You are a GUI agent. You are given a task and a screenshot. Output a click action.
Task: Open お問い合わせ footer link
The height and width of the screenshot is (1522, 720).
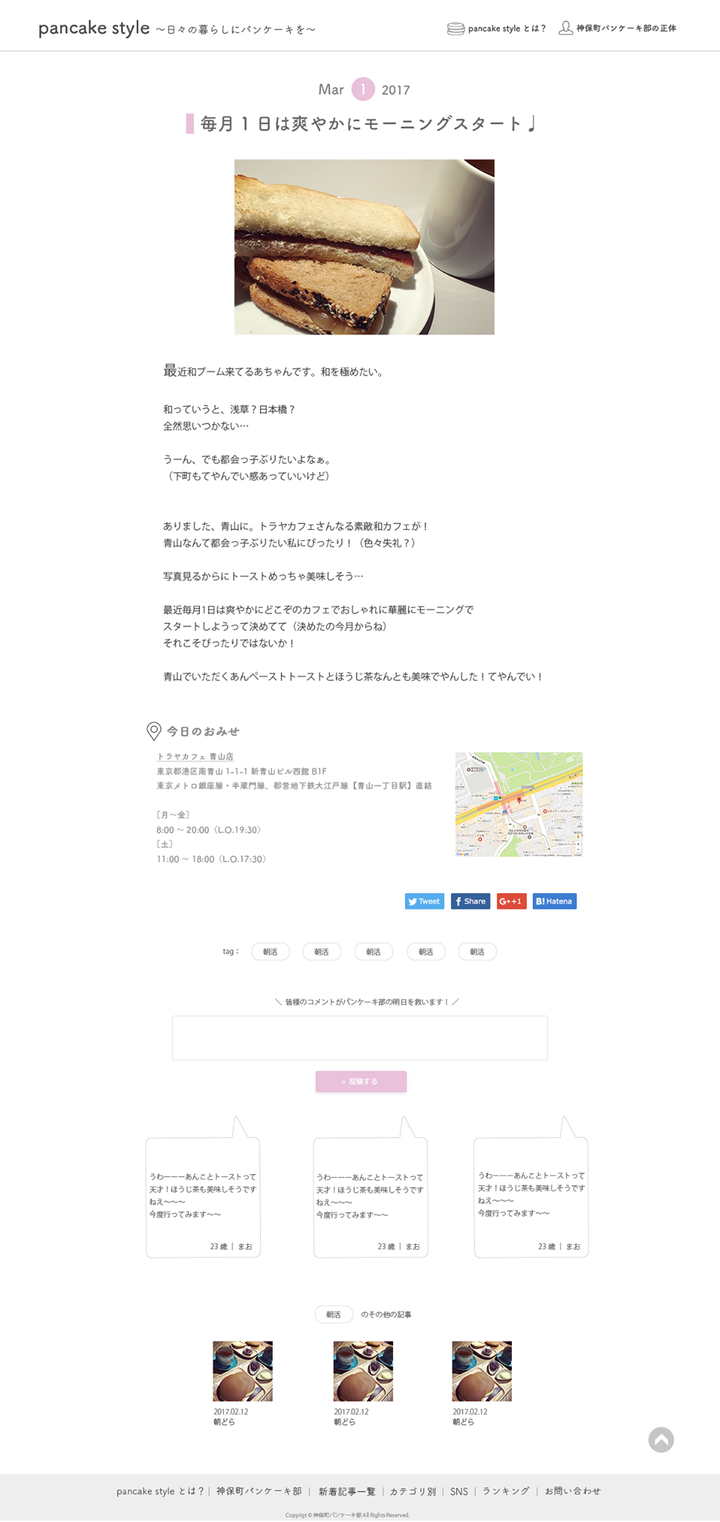click(x=573, y=1491)
